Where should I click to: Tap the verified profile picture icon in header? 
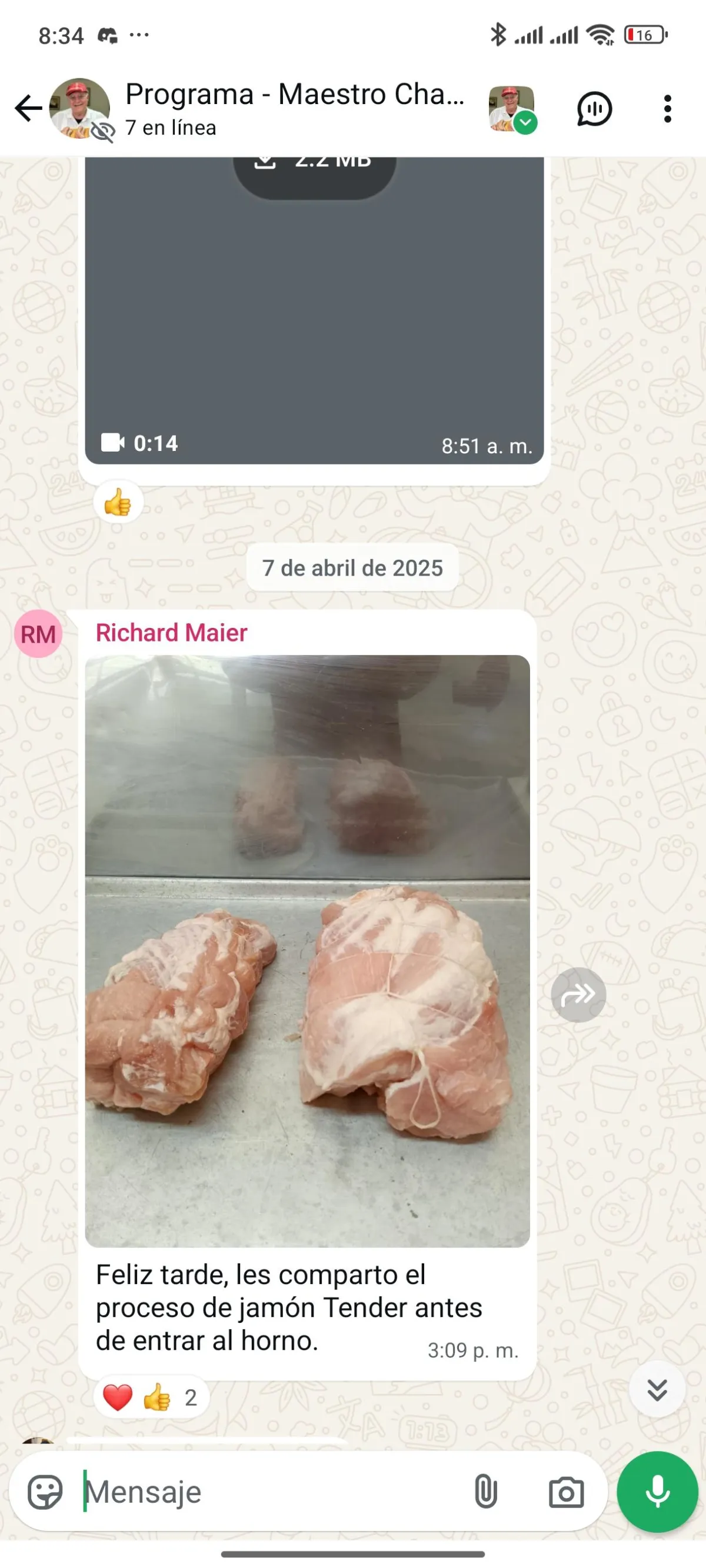click(512, 109)
